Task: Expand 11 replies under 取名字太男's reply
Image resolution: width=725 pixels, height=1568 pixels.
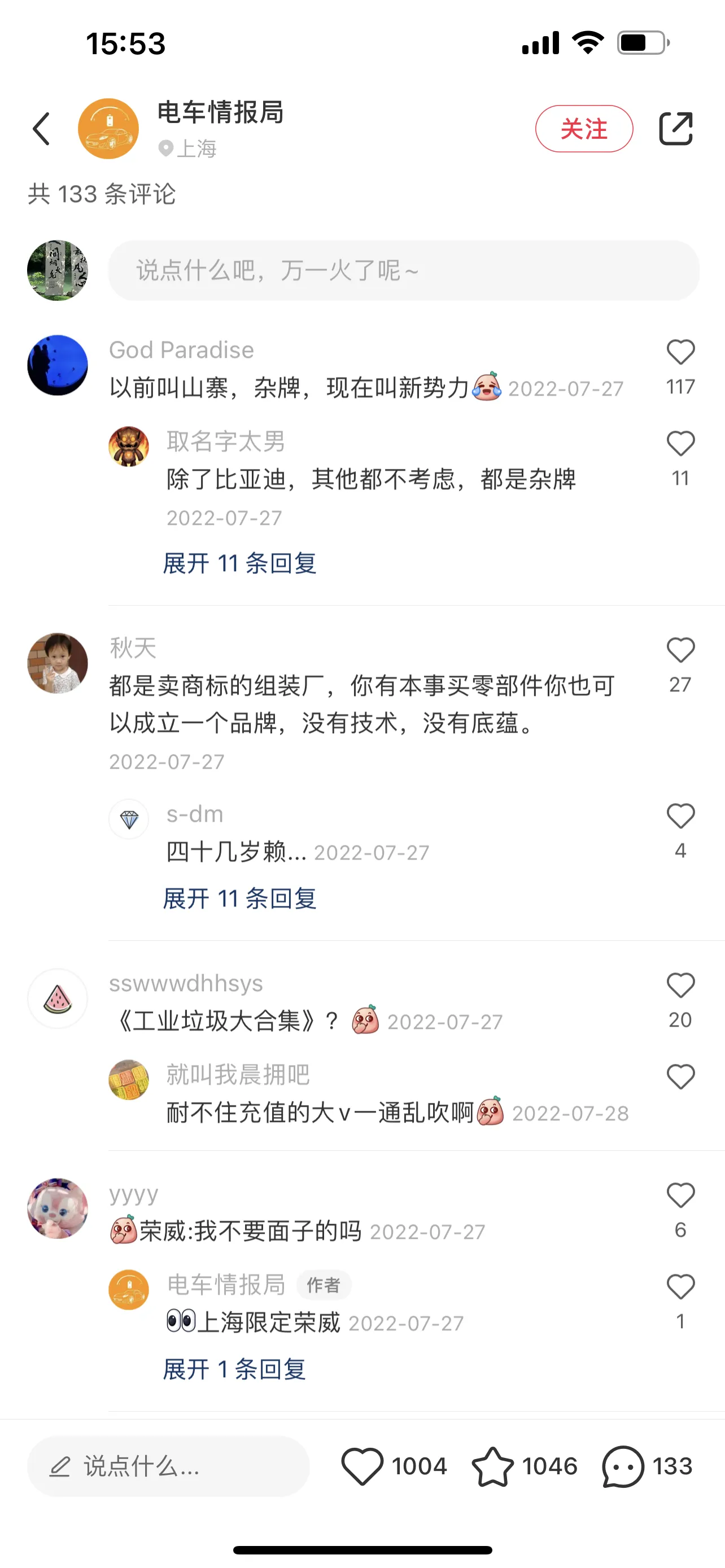Action: 239,563
